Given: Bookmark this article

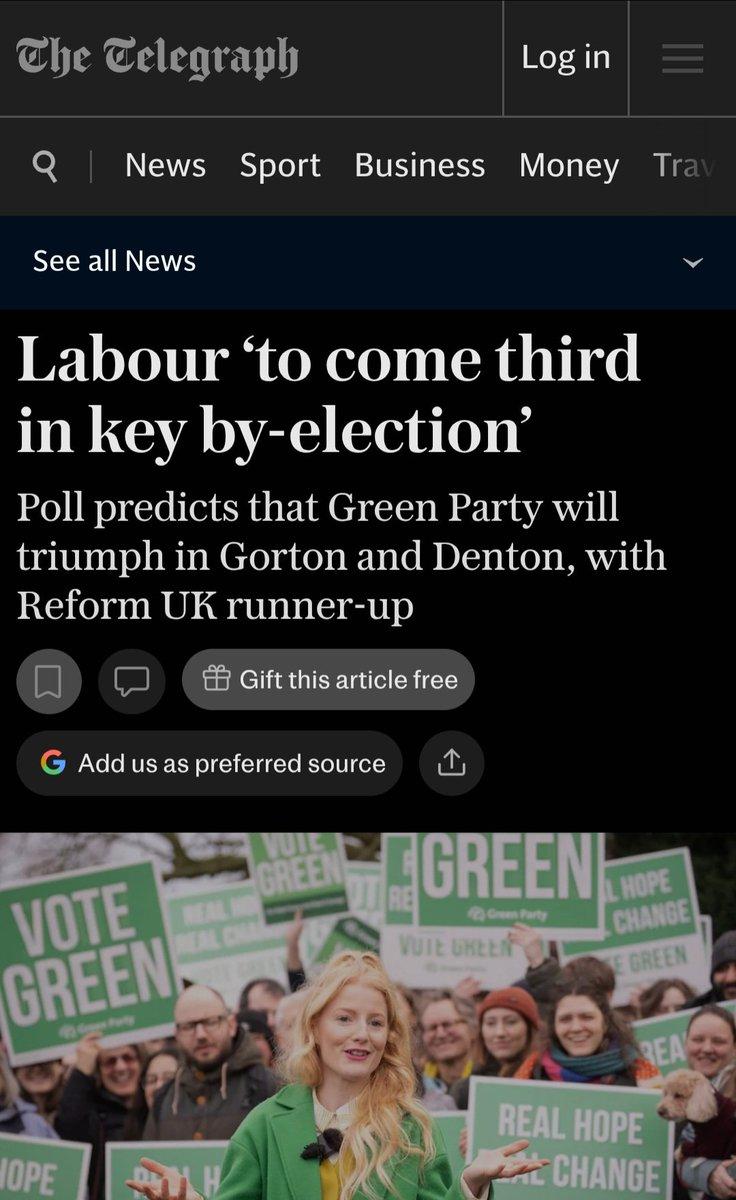Looking at the screenshot, I should 49,681.
